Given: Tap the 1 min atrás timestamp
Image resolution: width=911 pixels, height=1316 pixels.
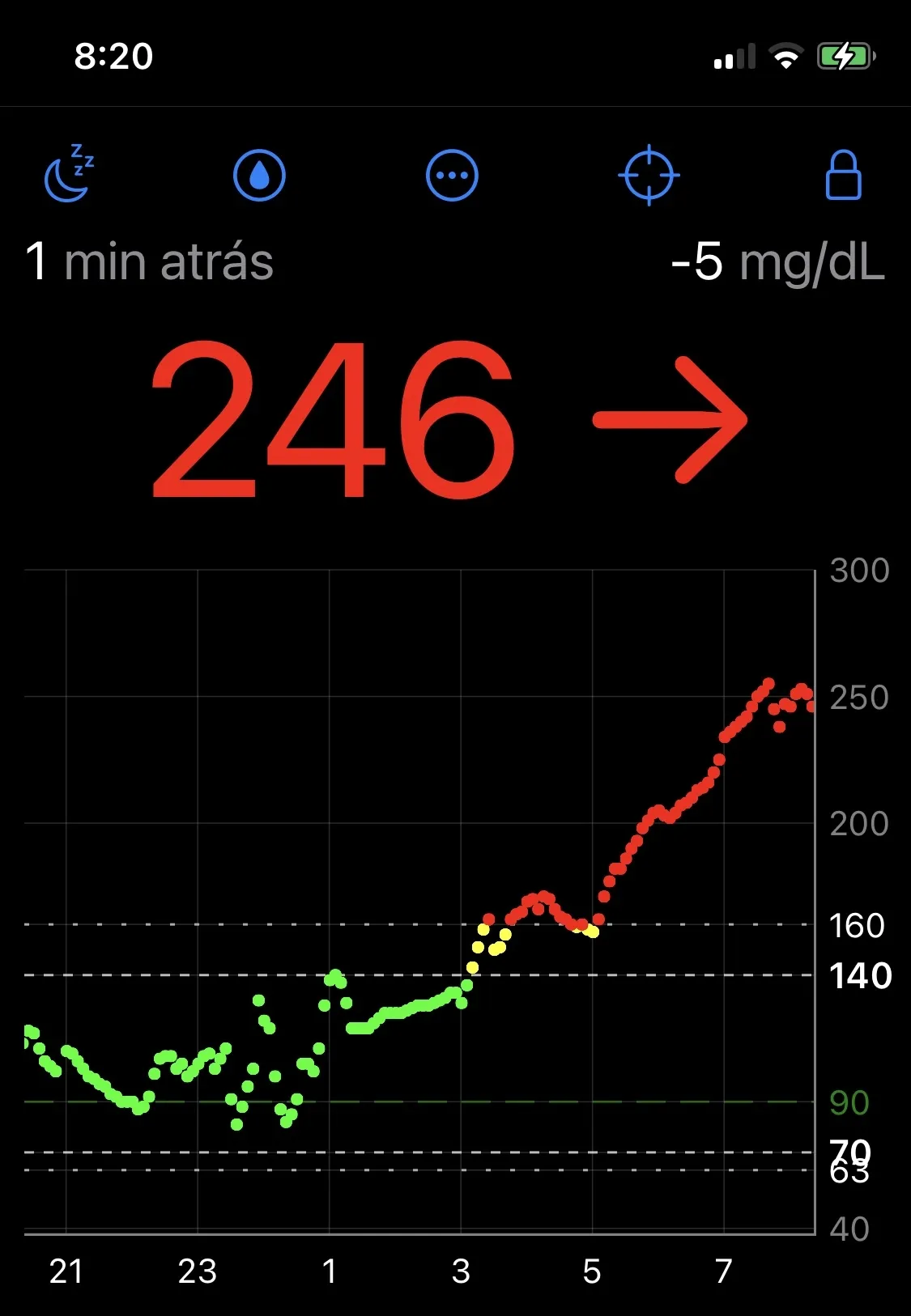Looking at the screenshot, I should (150, 261).
